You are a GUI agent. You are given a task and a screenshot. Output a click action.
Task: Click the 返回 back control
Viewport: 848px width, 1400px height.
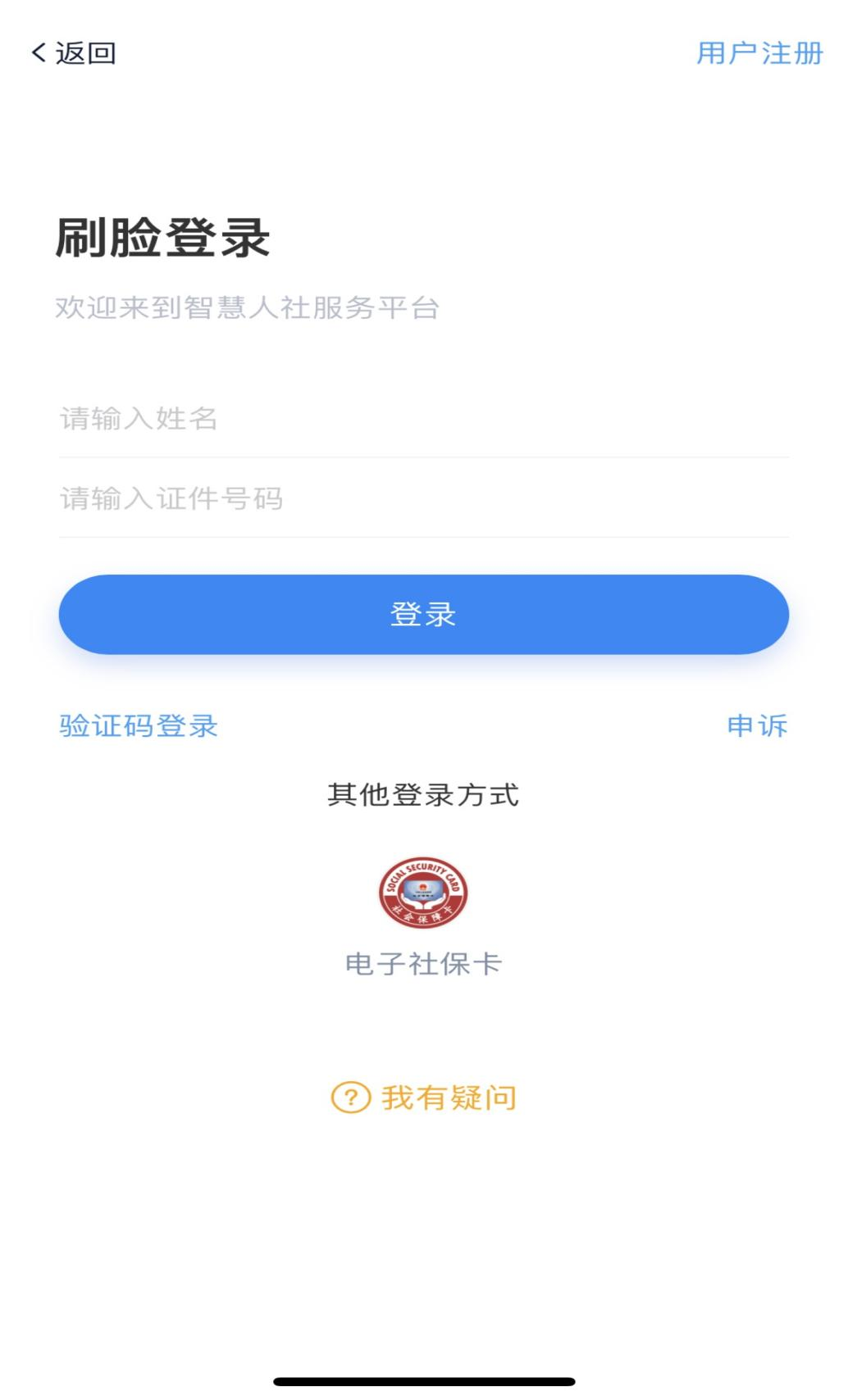pyautogui.click(x=74, y=52)
